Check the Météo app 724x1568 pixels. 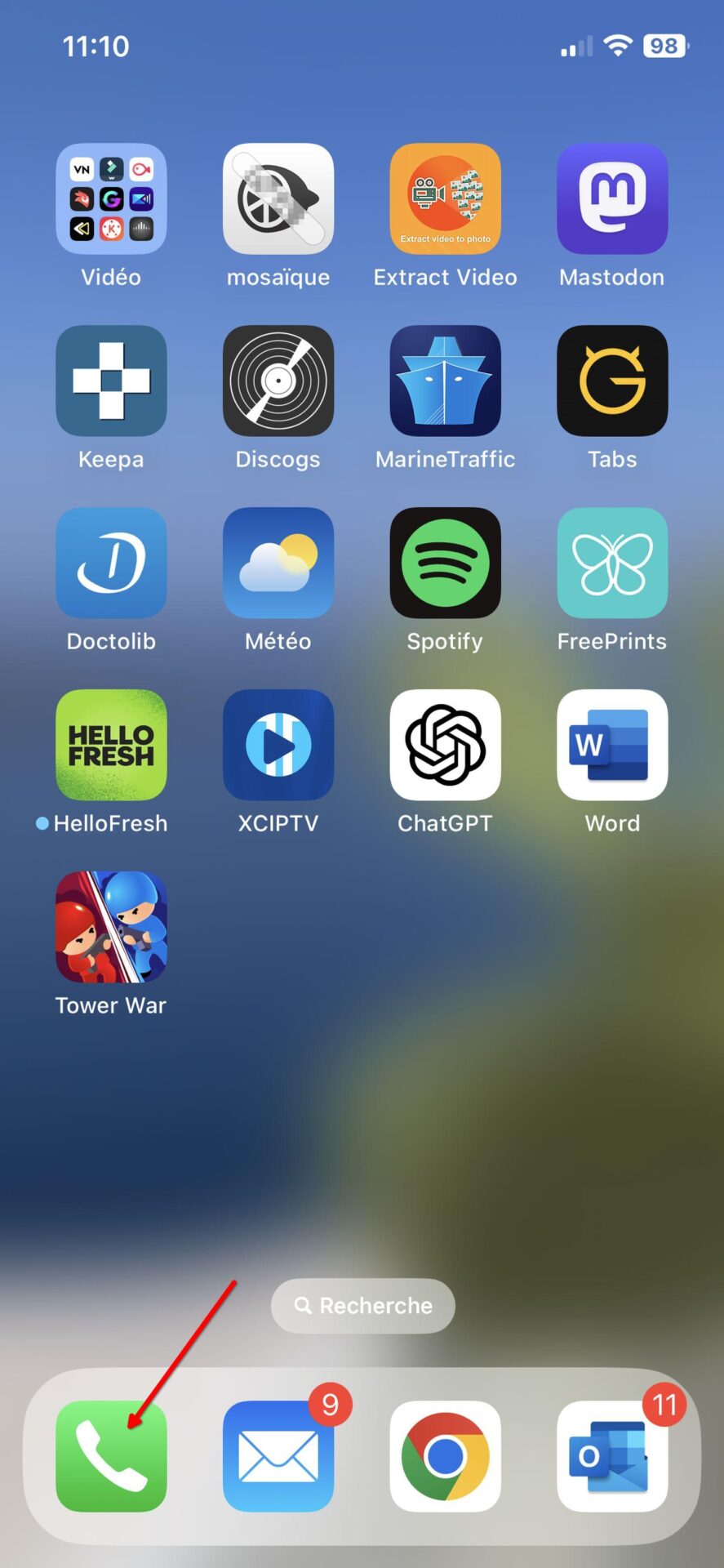coord(278,563)
